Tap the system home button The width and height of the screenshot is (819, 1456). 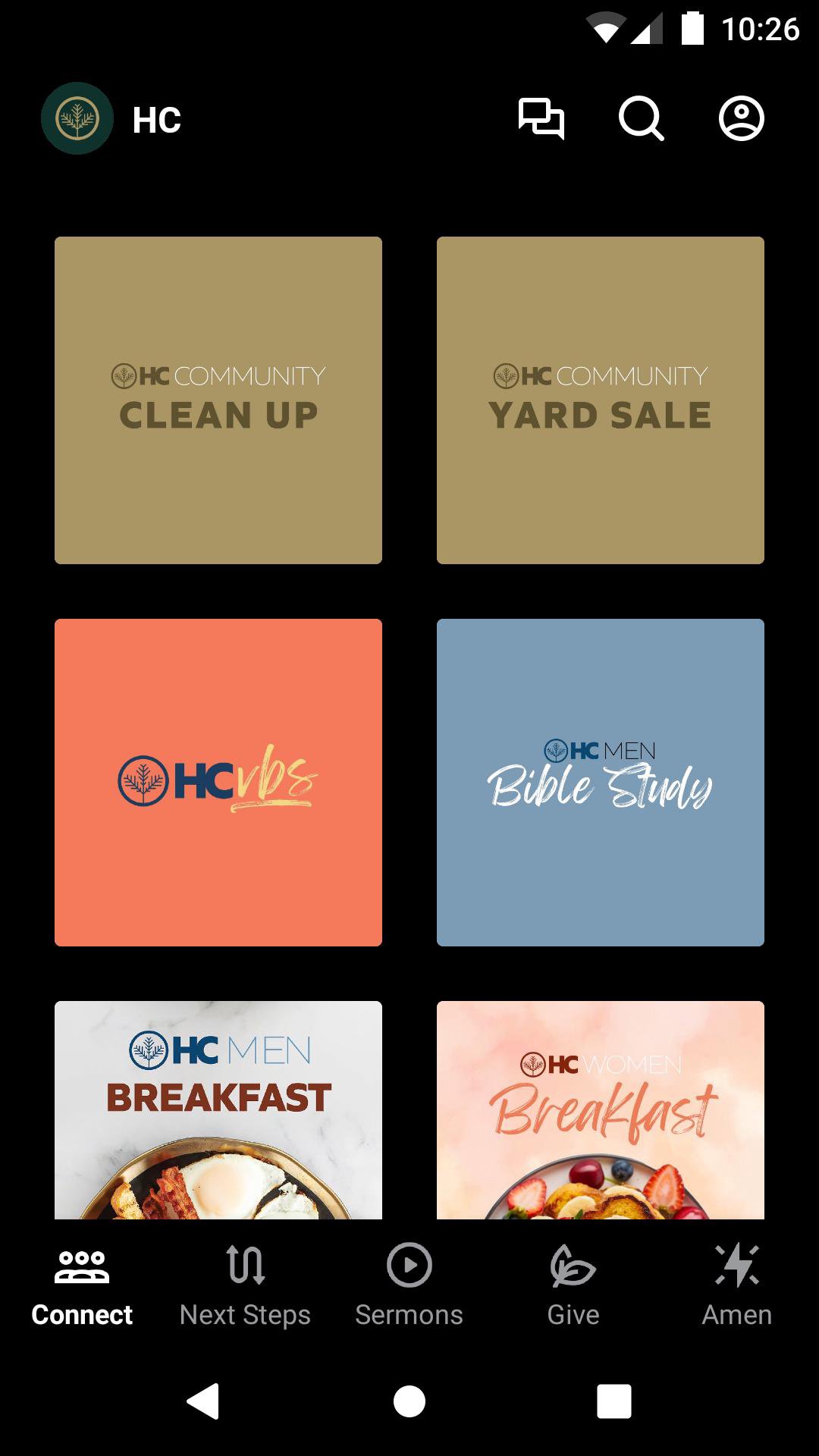pyautogui.click(x=409, y=1401)
